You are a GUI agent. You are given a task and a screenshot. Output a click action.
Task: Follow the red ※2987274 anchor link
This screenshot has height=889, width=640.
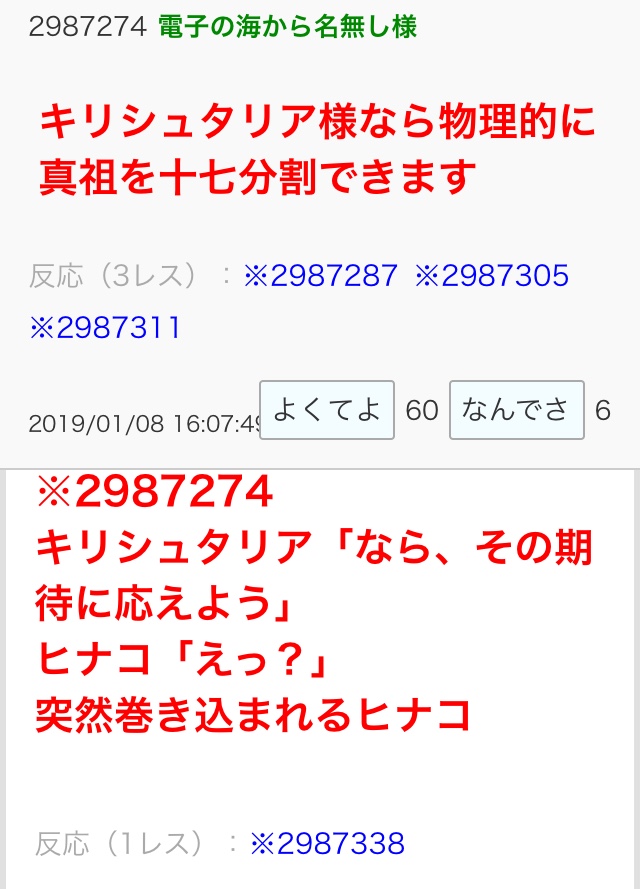pyautogui.click(x=155, y=492)
